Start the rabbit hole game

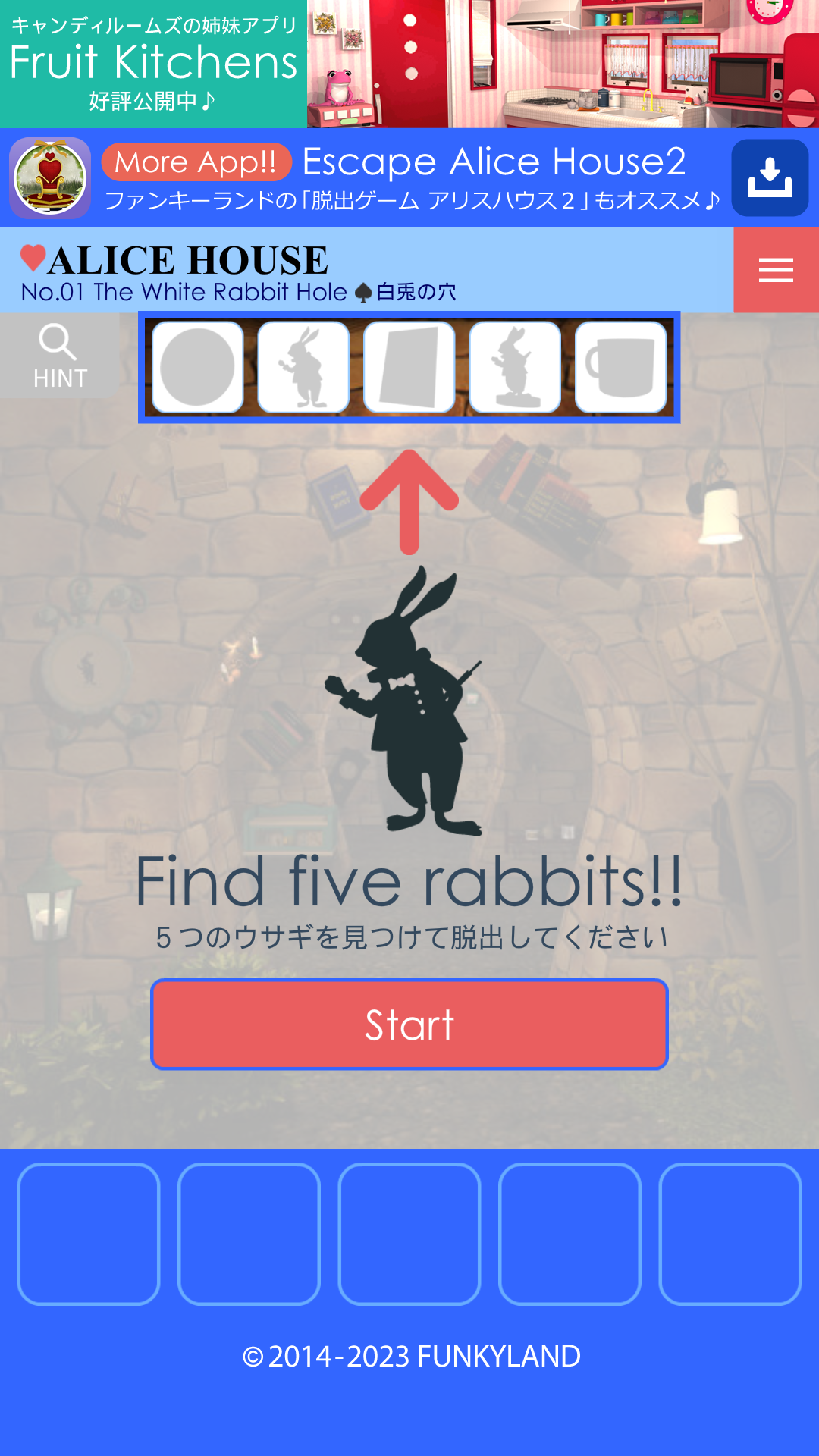point(409,1024)
